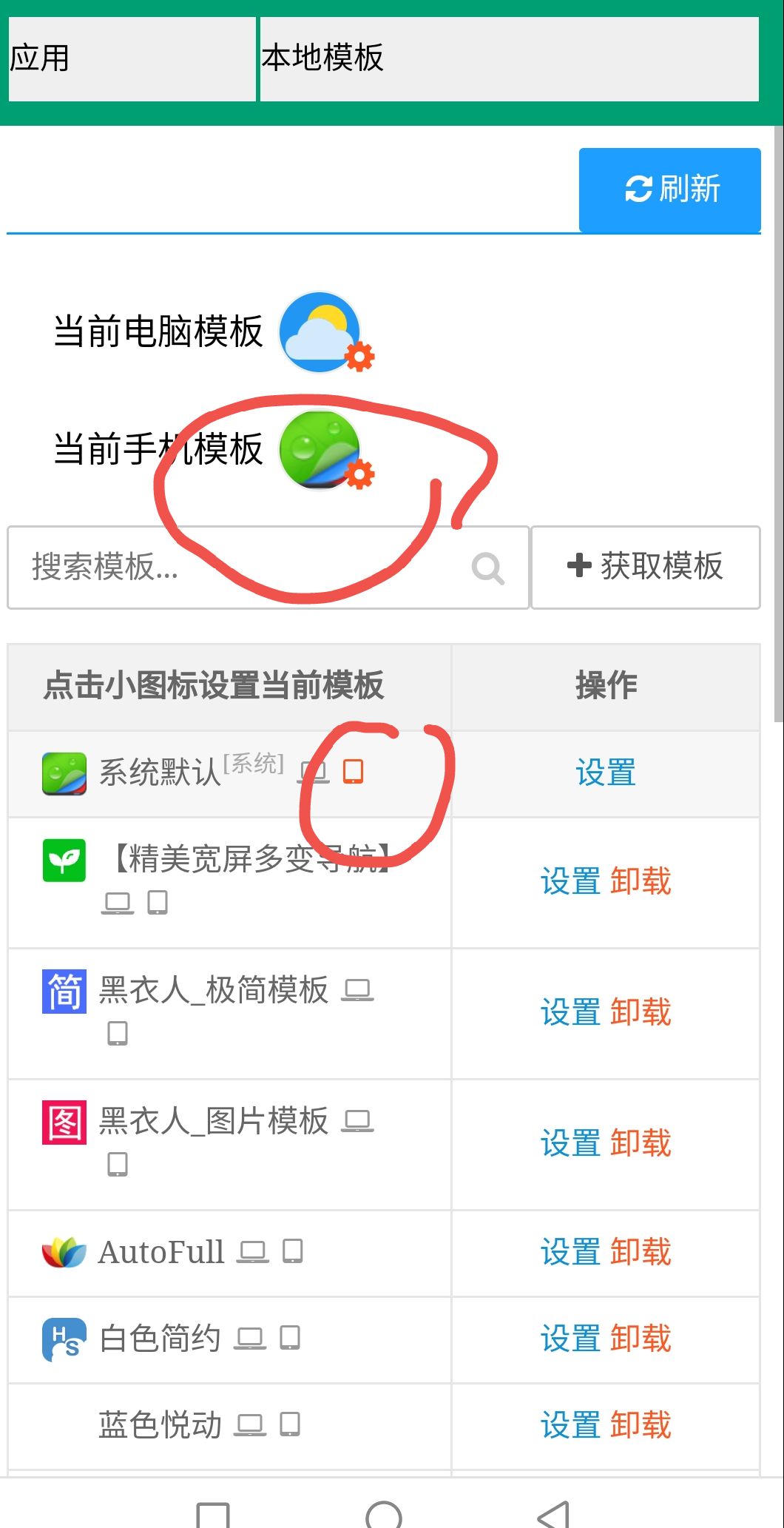Viewport: 784px width, 1528px height.
Task: Go back using system back button
Action: 553,1513
